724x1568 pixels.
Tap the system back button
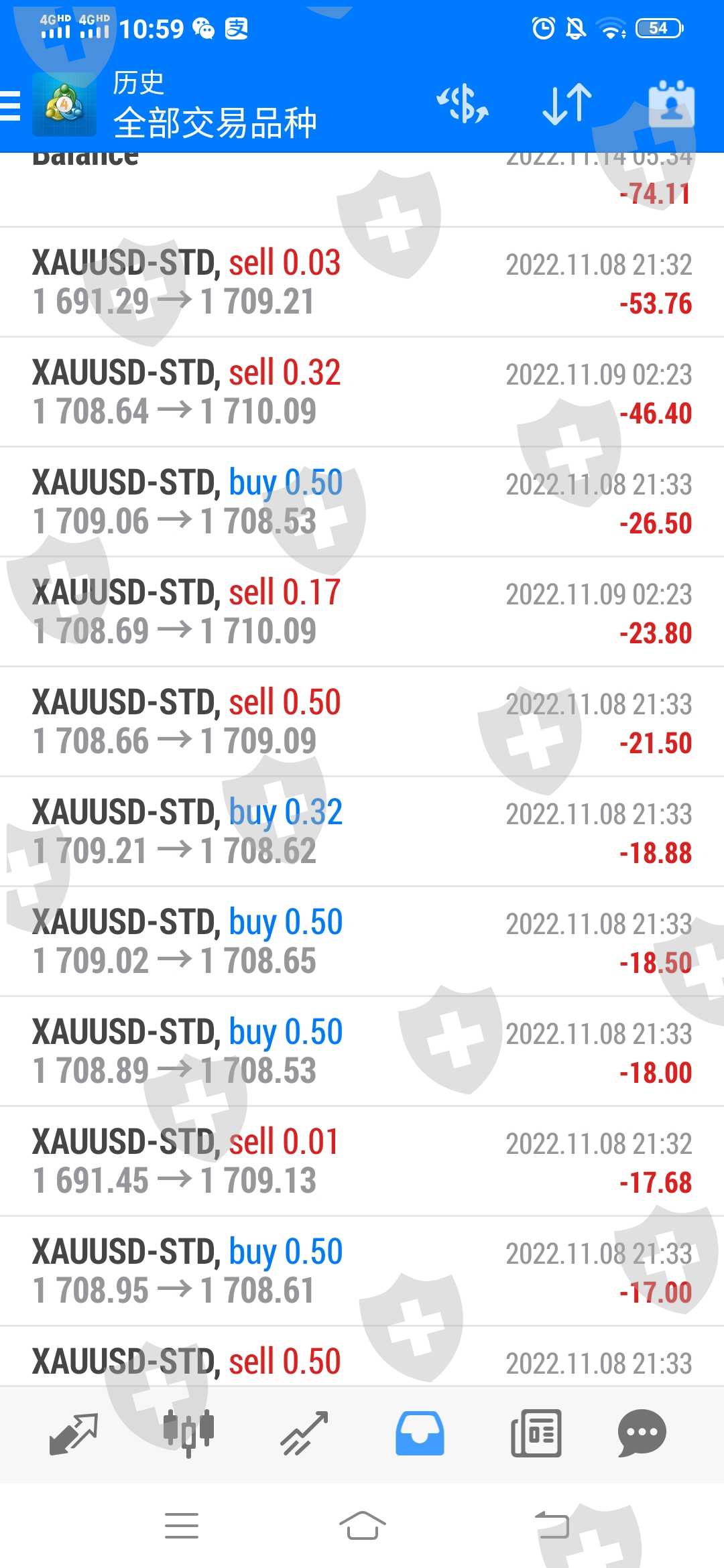552,1526
